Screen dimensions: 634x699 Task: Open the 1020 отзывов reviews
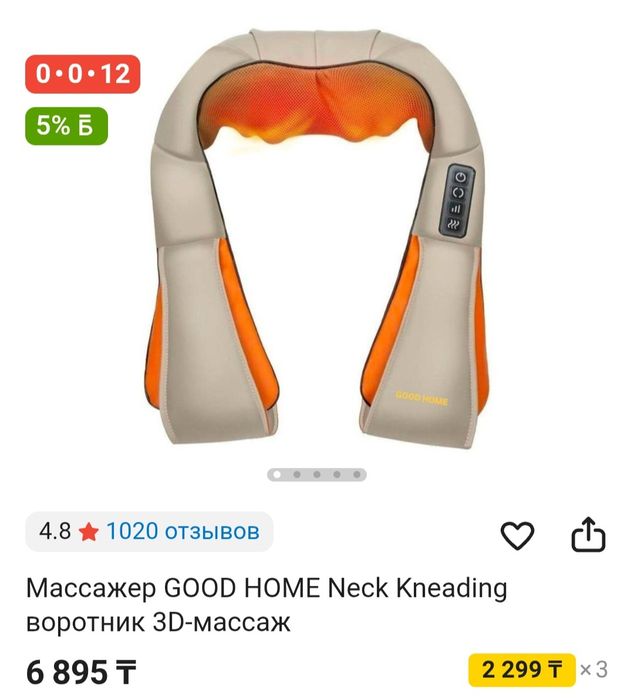[x=182, y=531]
